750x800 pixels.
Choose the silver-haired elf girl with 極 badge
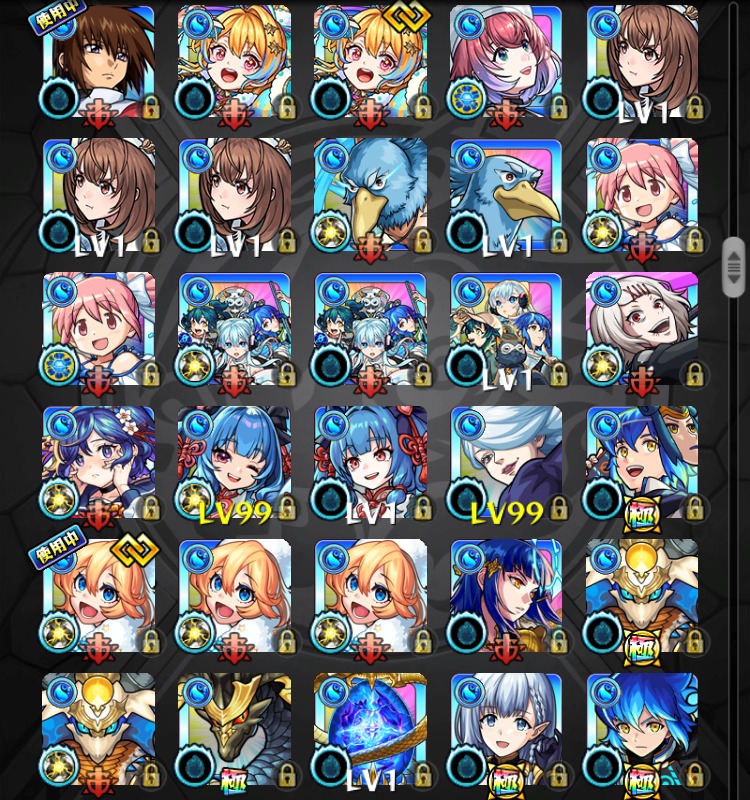click(506, 730)
